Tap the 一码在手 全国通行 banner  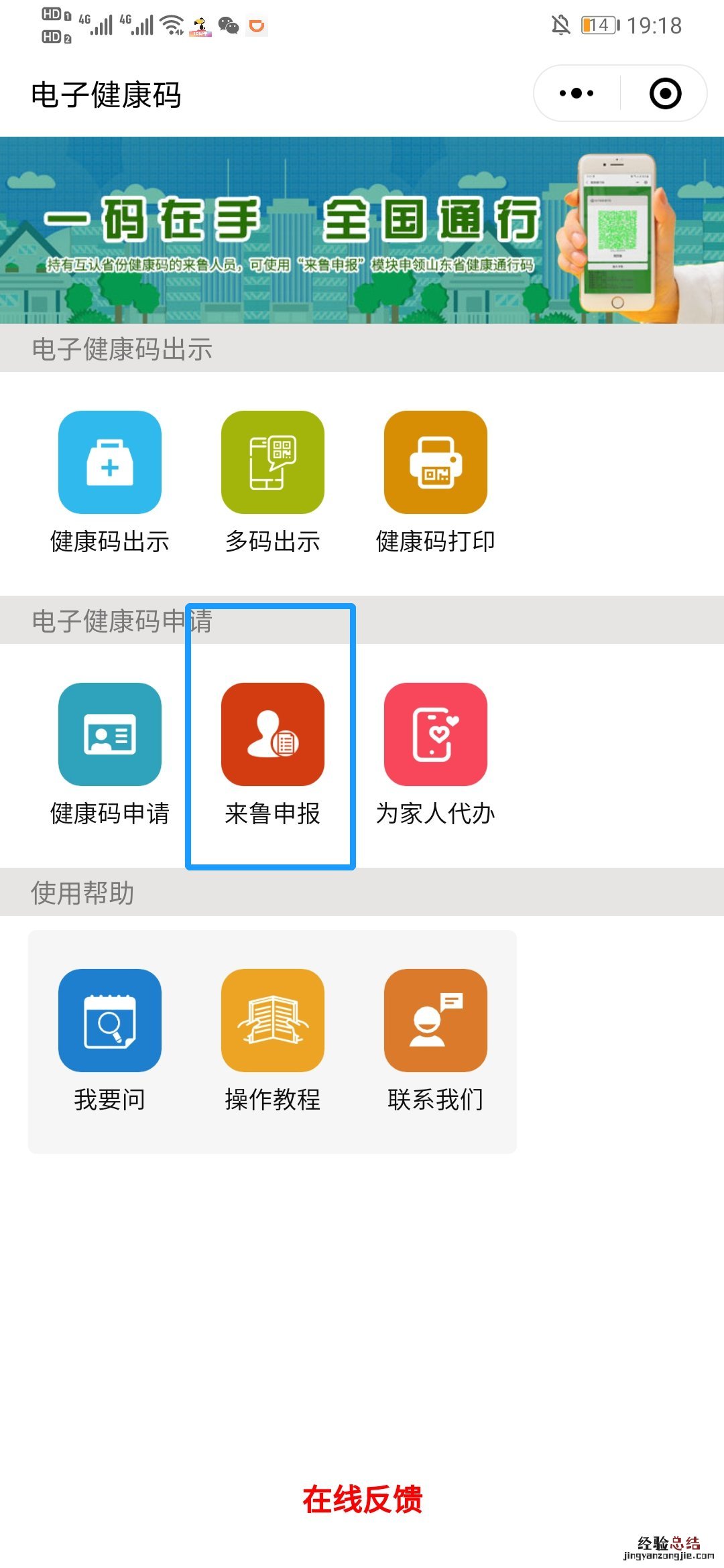[362, 230]
